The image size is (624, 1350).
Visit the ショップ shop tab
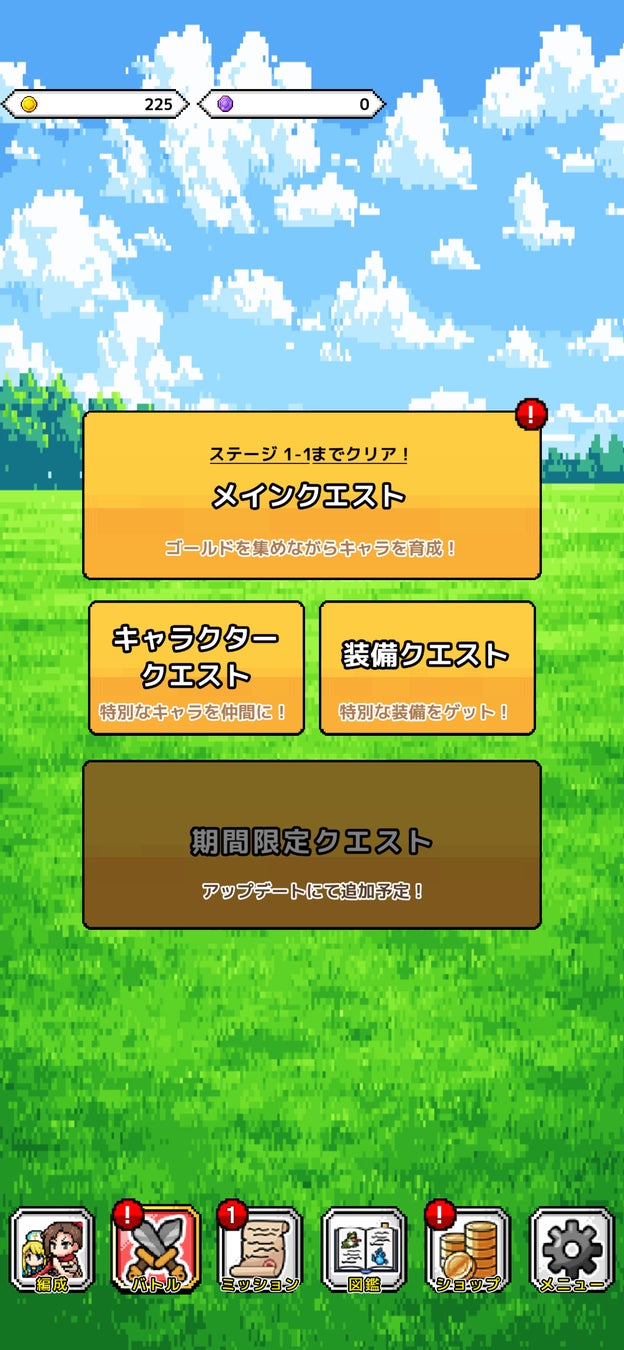point(468,1250)
